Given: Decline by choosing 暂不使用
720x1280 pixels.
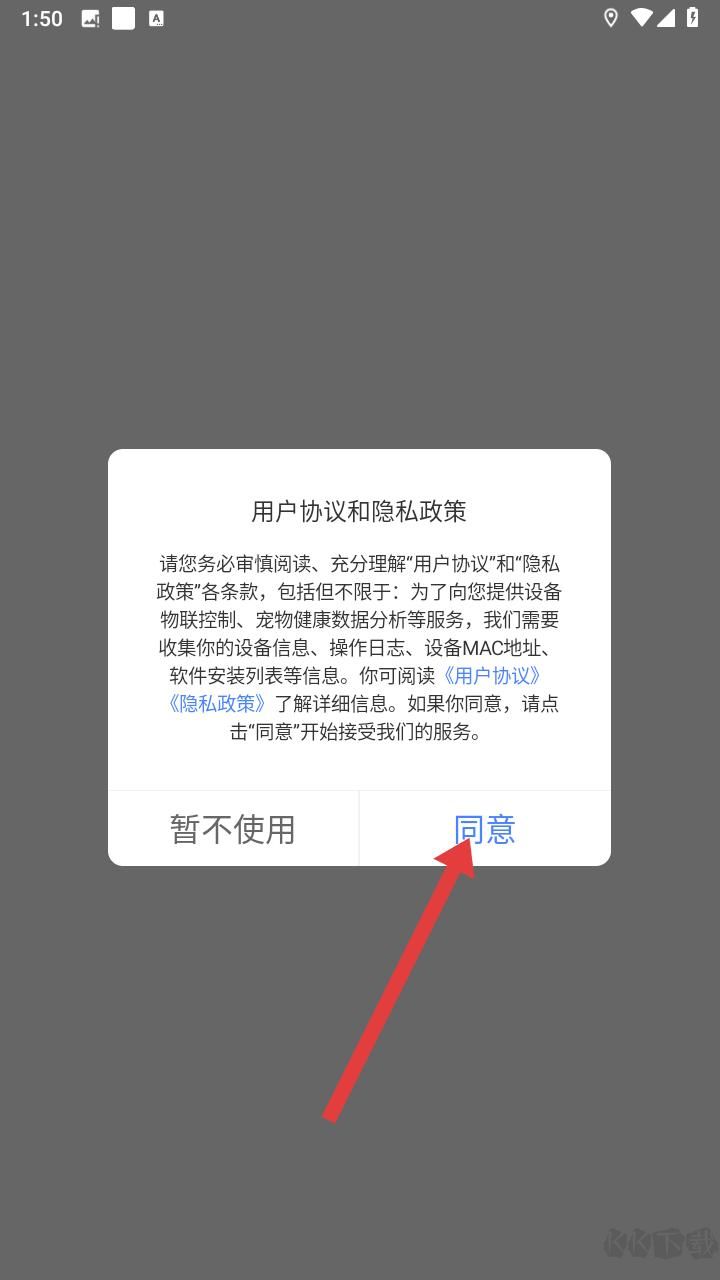Looking at the screenshot, I should pos(233,829).
